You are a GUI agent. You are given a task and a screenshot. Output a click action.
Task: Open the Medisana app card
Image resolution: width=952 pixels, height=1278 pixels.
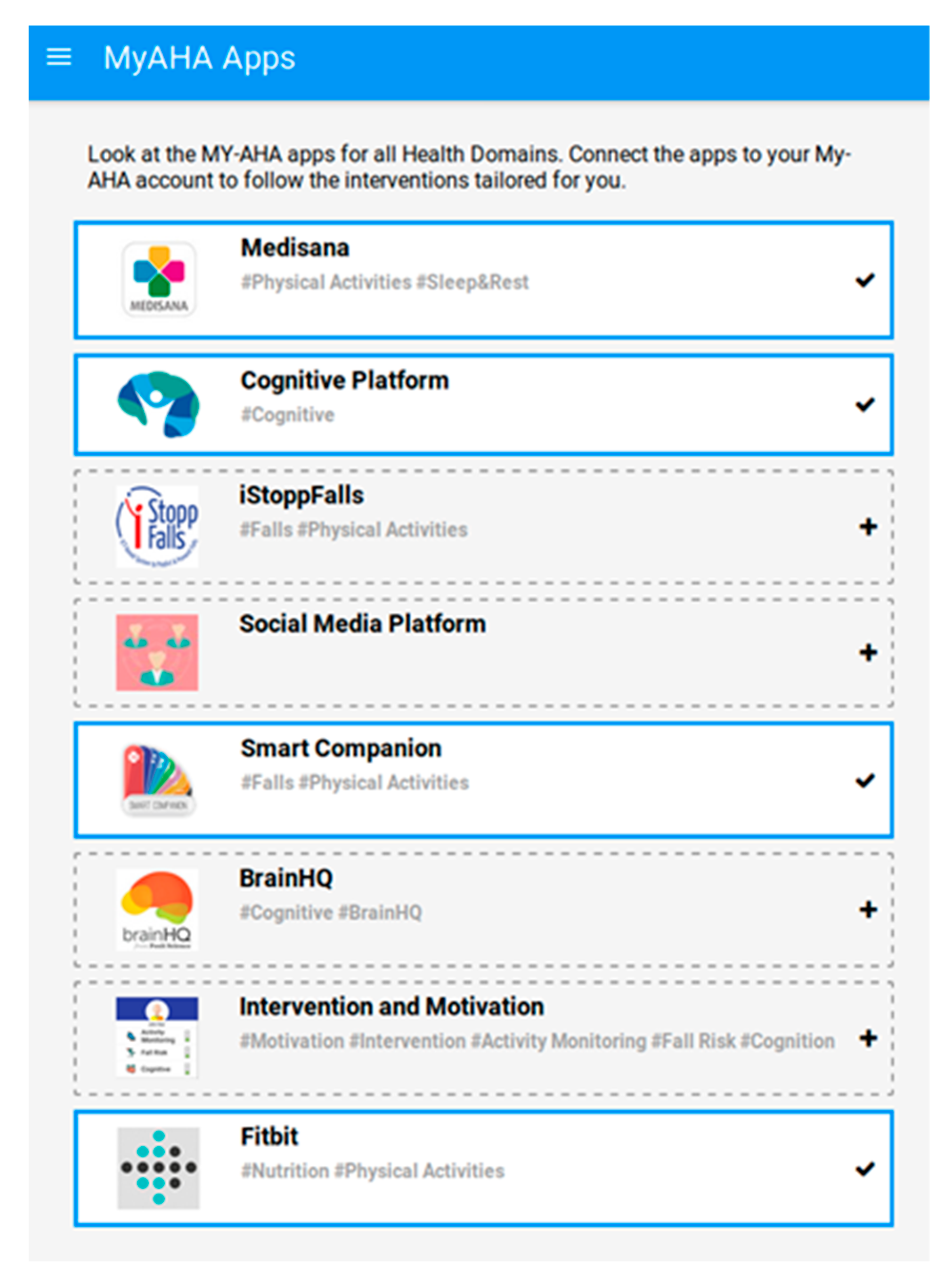point(483,280)
